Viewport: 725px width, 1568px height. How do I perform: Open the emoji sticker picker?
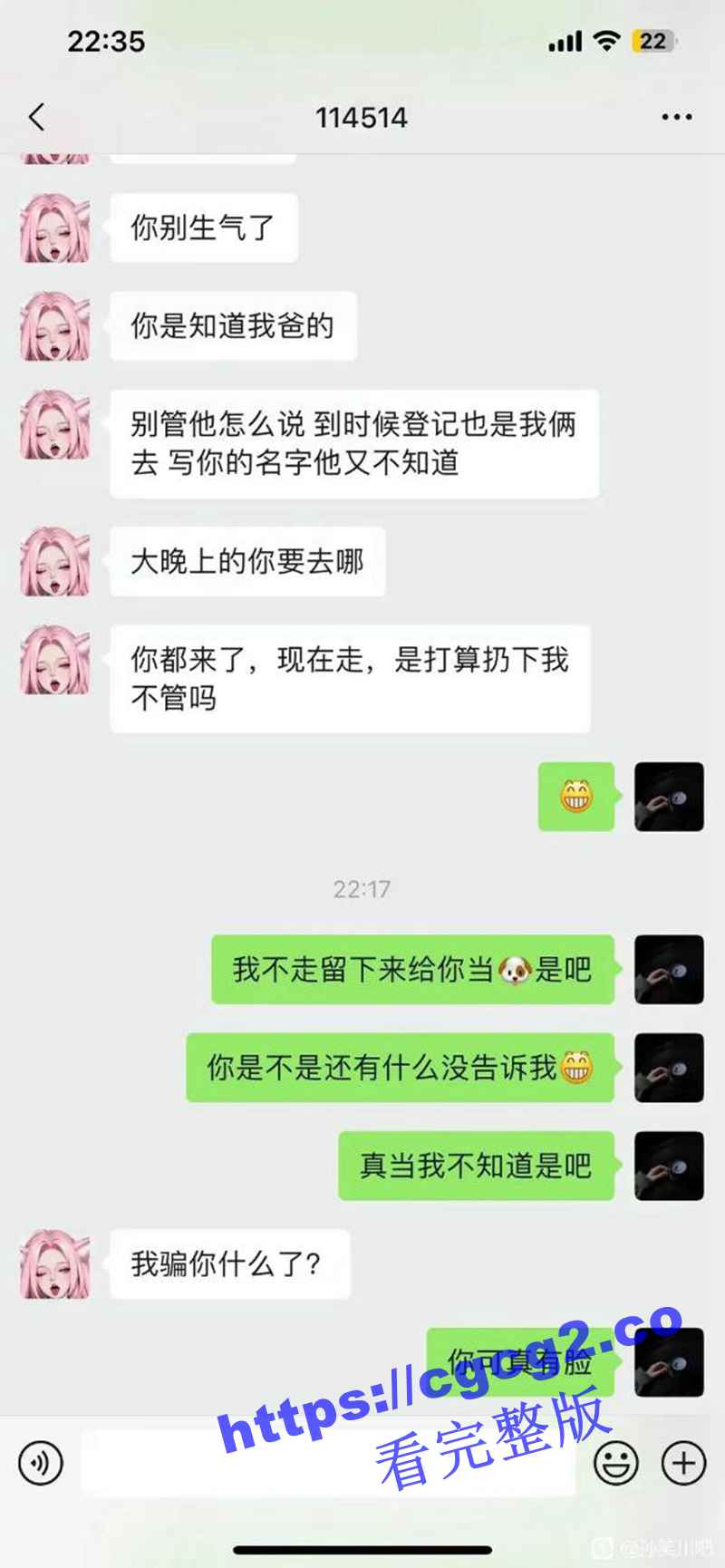615,1462
